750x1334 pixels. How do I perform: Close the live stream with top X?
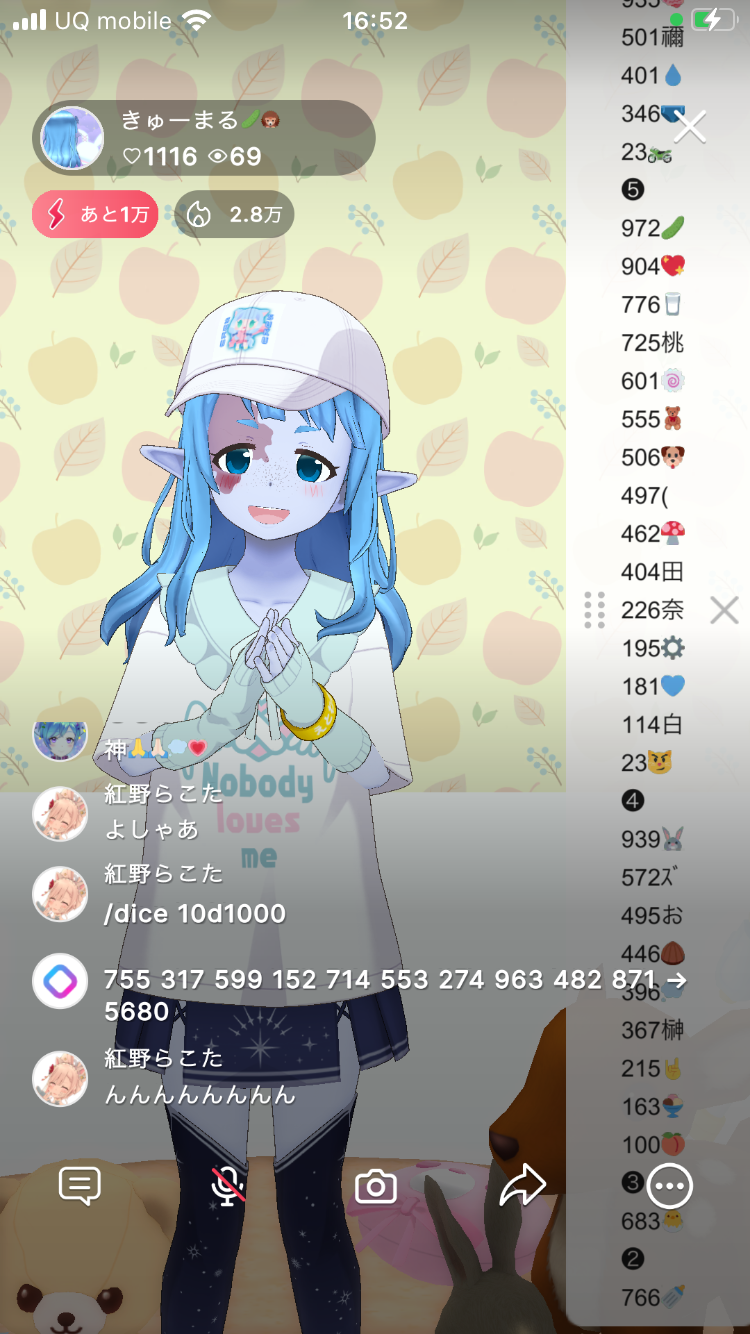[x=690, y=127]
